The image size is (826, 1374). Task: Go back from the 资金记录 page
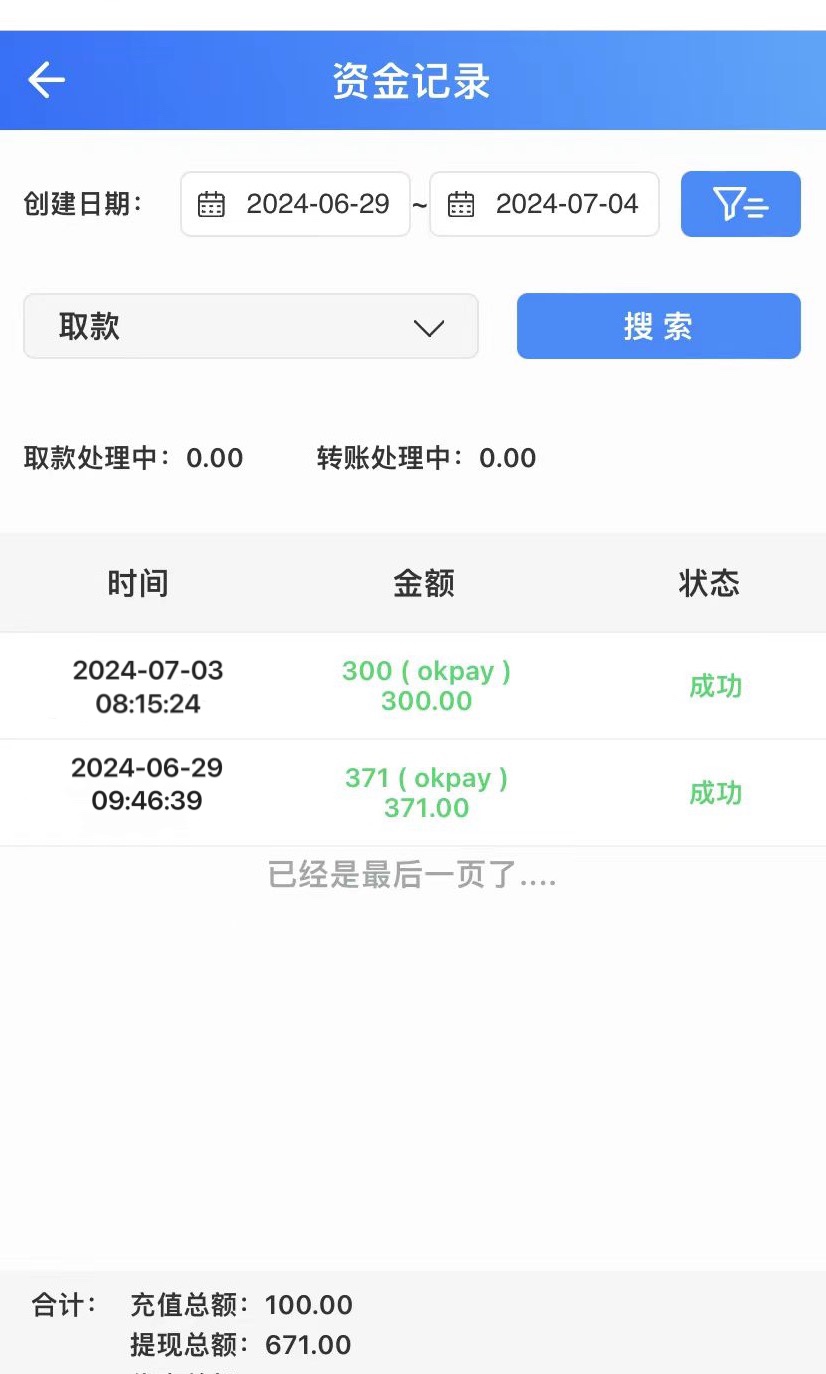[46, 80]
